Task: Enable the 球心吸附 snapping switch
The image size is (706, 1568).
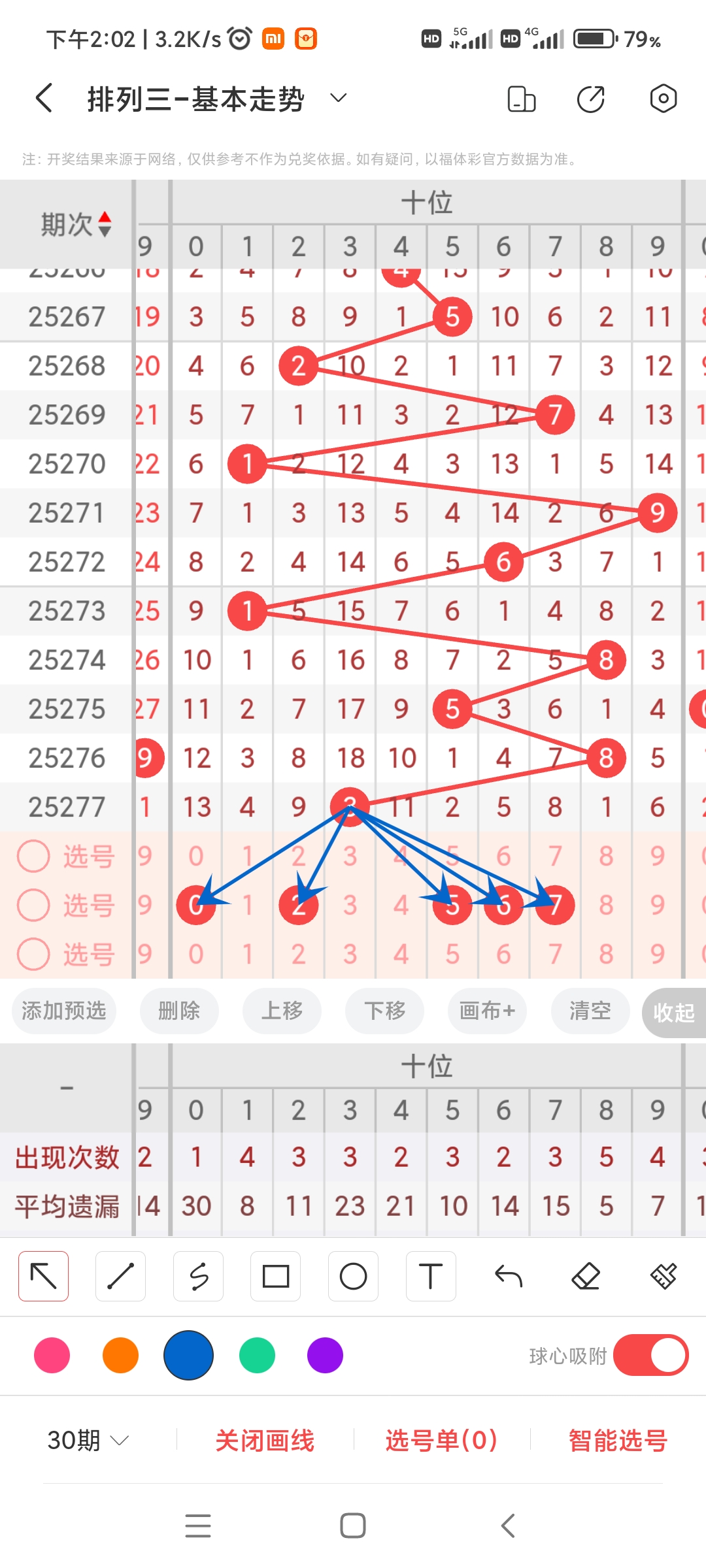Action: click(x=650, y=1356)
